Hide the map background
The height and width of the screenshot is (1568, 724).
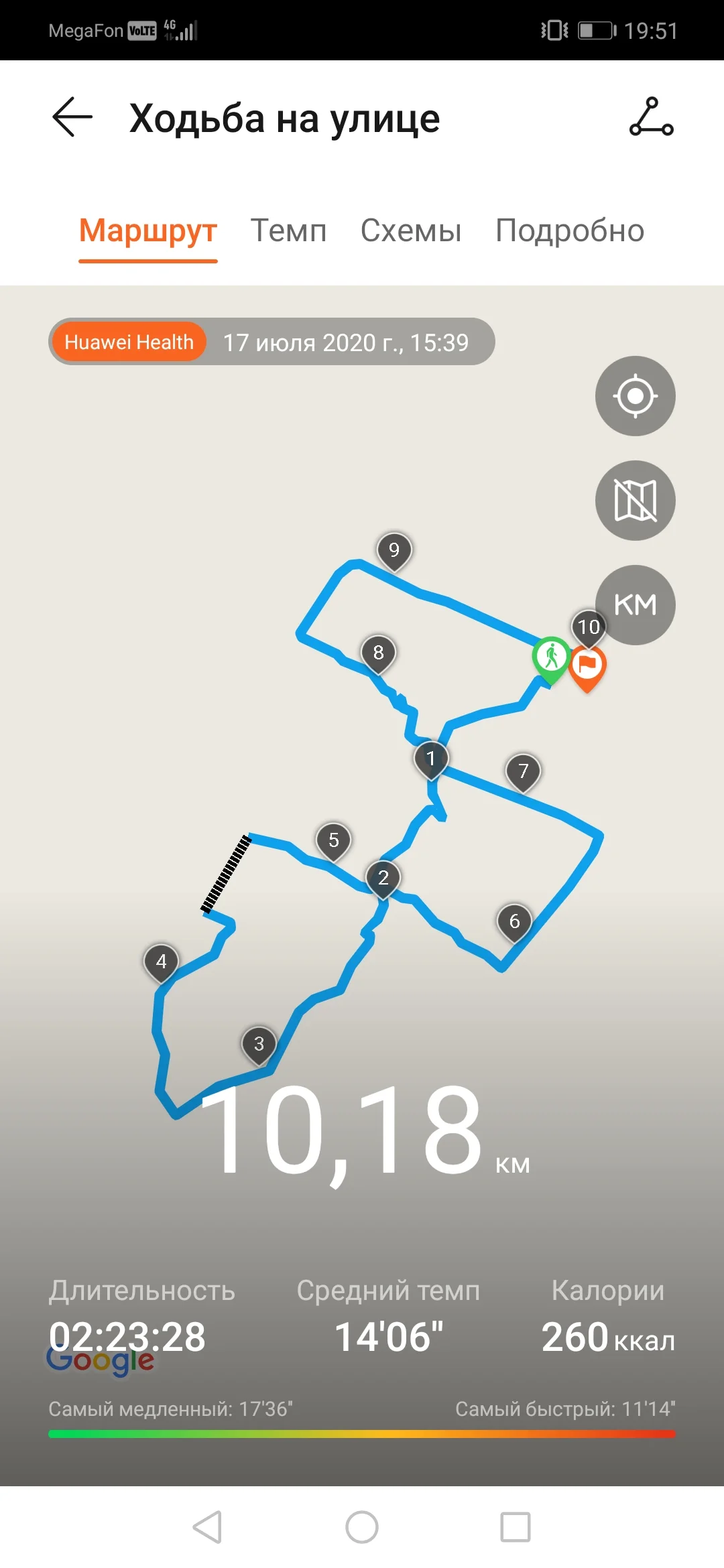tap(635, 501)
